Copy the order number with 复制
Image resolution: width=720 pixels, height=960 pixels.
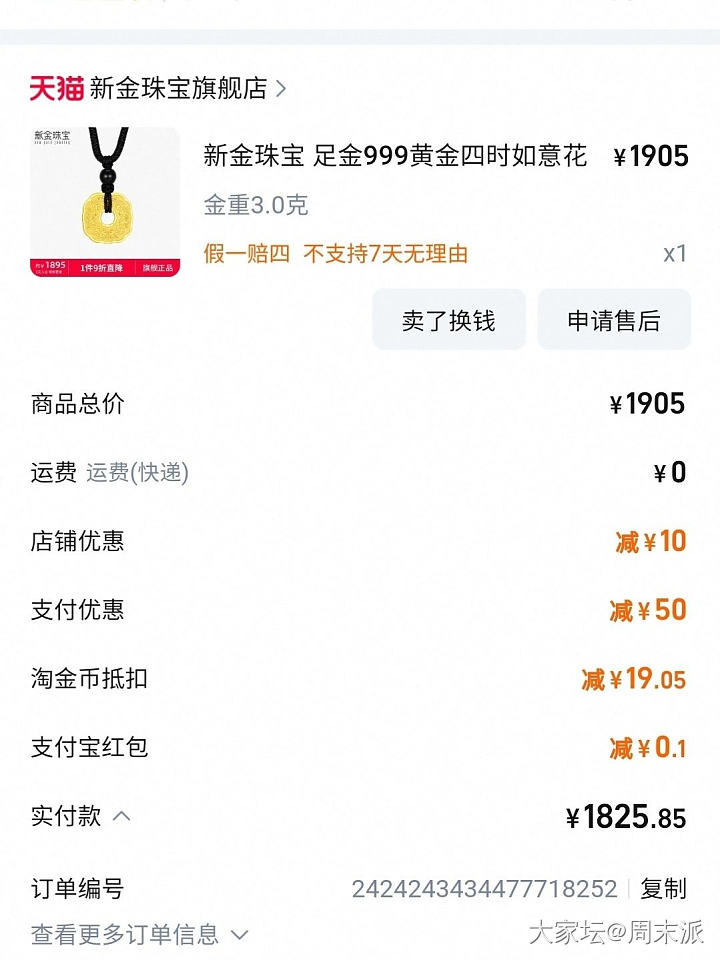(x=663, y=889)
